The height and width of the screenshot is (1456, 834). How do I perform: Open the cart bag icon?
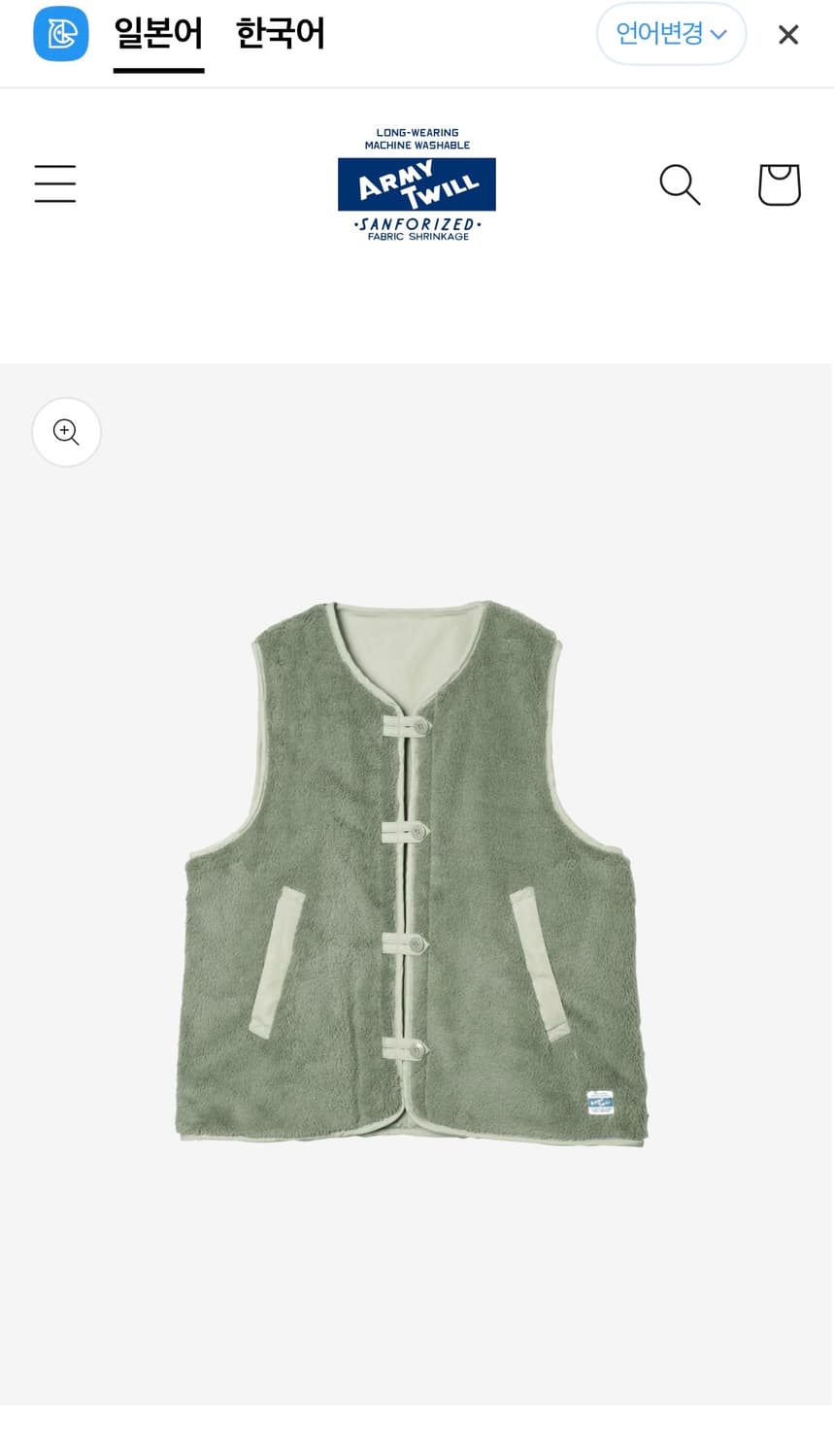779,184
